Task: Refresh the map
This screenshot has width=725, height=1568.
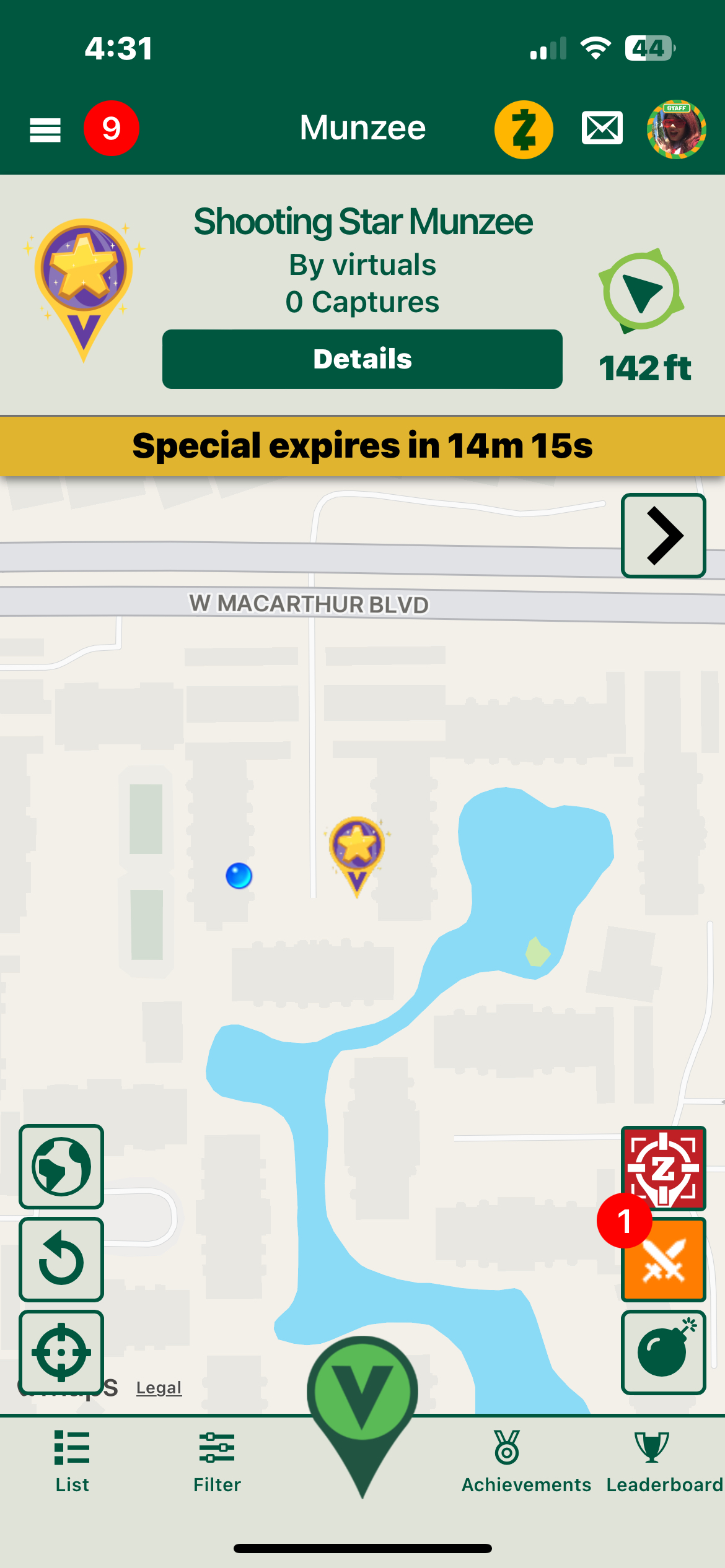Action: pos(61,1259)
